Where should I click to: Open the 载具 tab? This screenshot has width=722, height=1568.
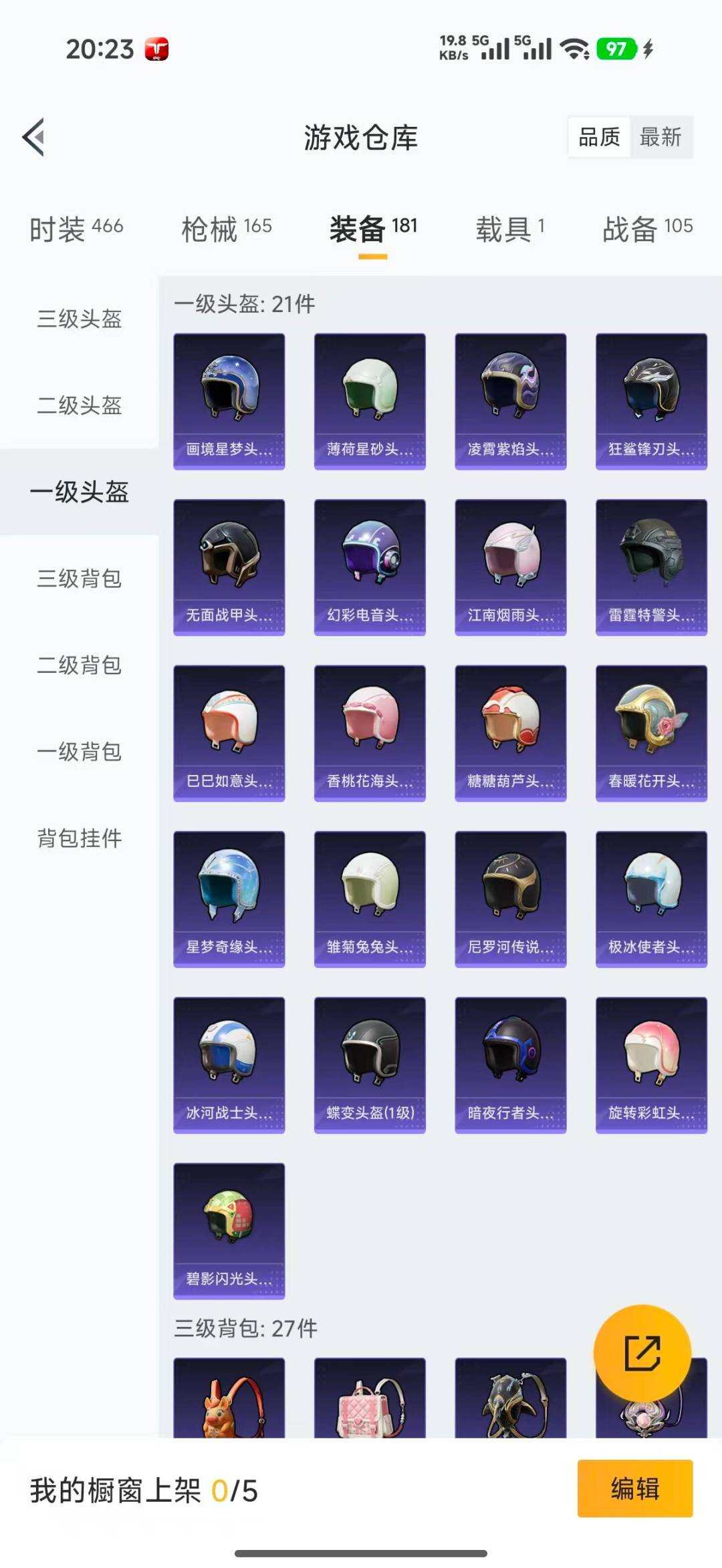pyautogui.click(x=510, y=228)
